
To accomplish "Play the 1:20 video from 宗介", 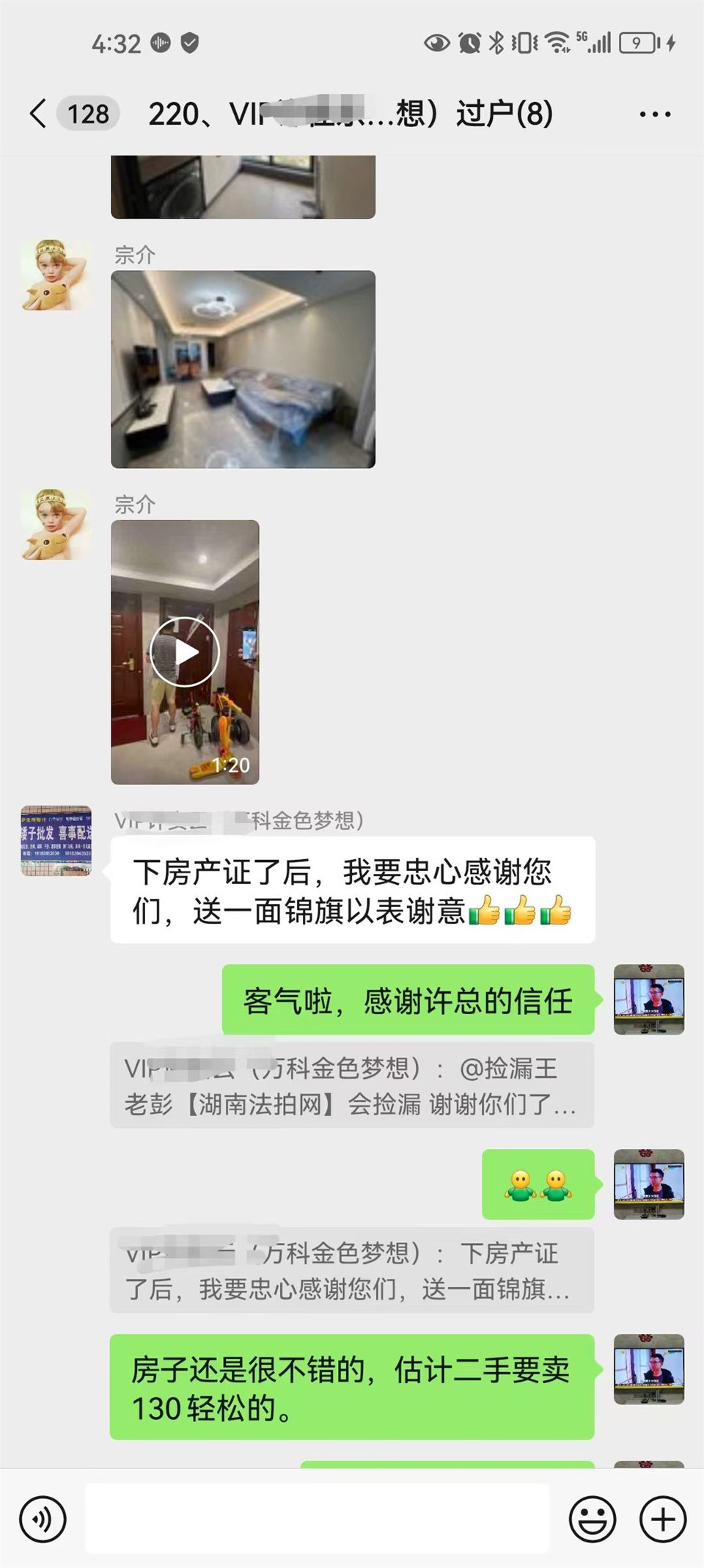I will pyautogui.click(x=185, y=652).
